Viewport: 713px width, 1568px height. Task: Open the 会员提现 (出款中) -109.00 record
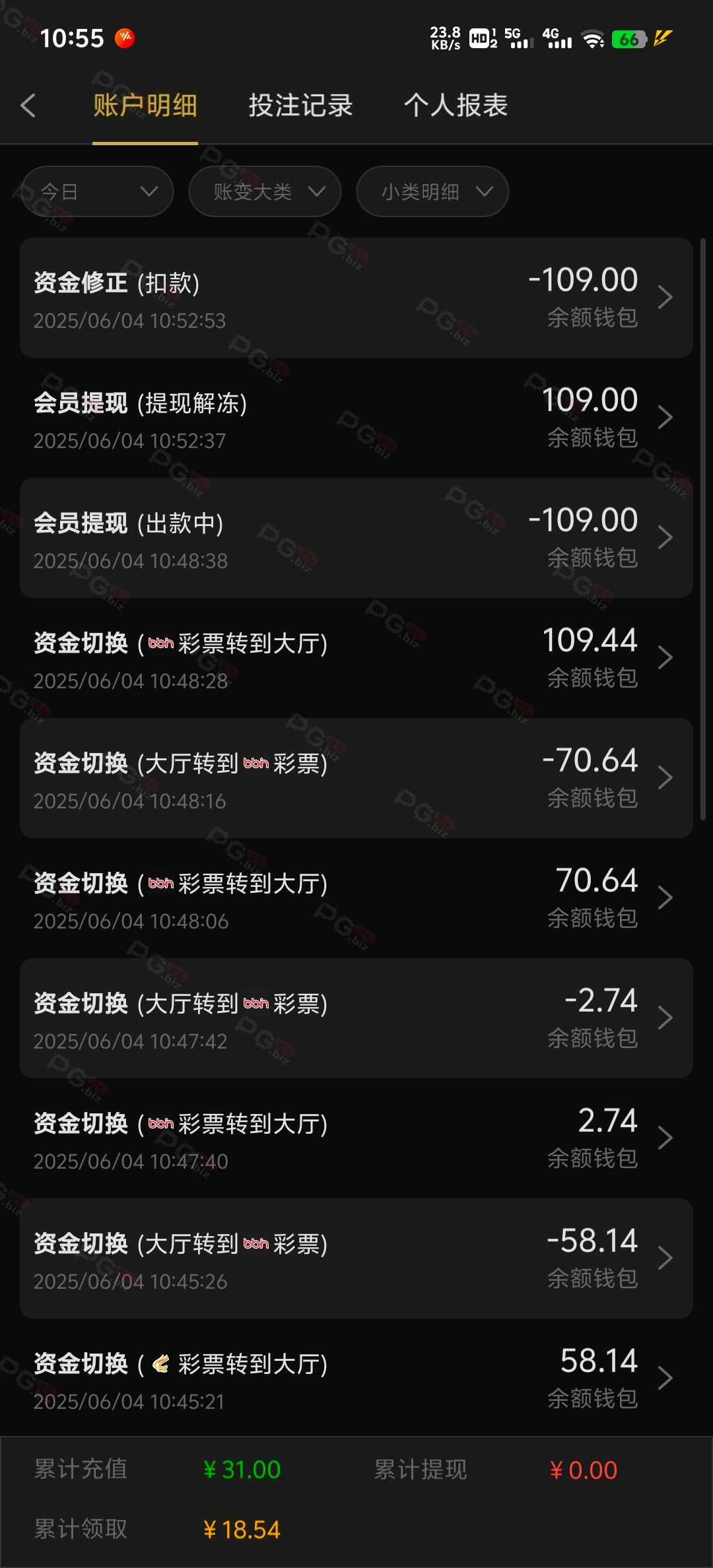pyautogui.click(x=356, y=538)
